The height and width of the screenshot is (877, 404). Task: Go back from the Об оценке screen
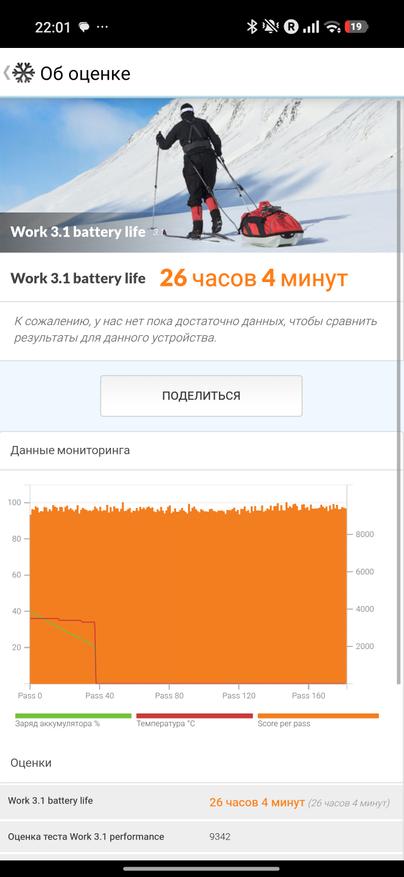tap(7, 73)
